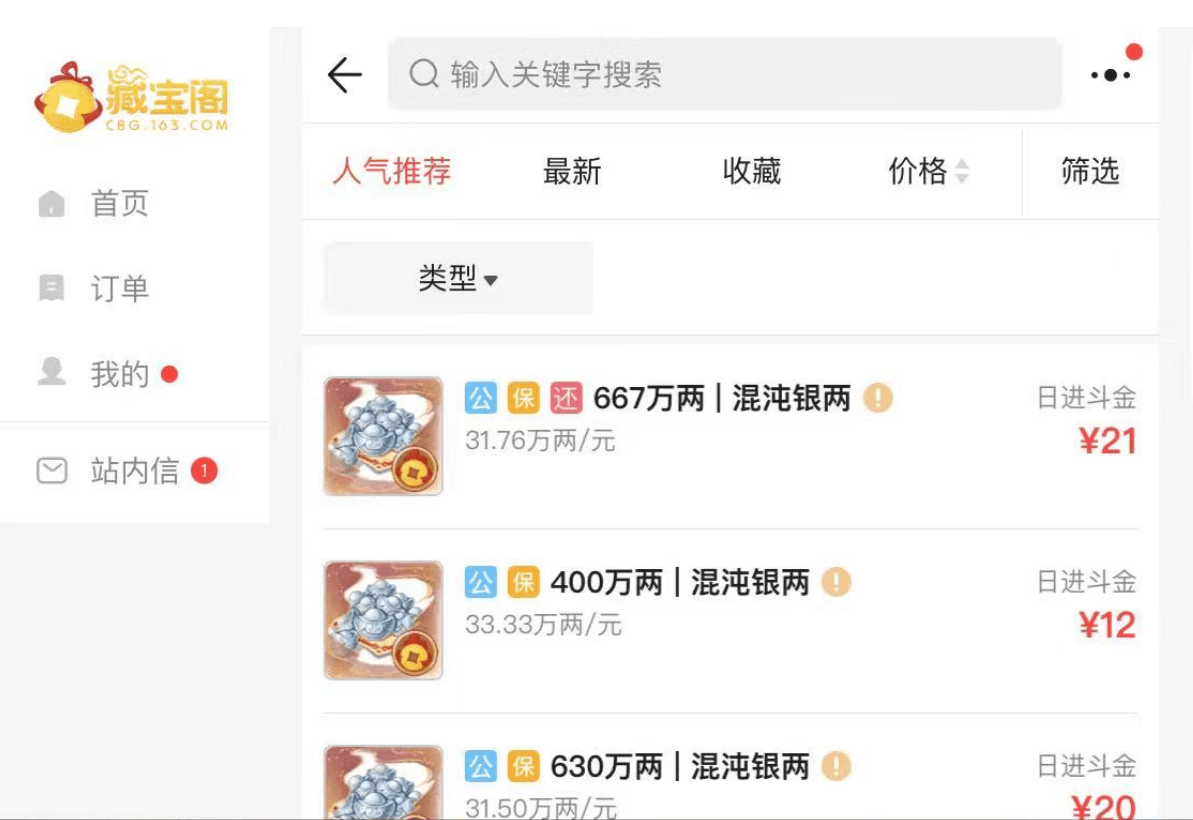Tap the keyword search field
The image size is (1193, 820).
tap(724, 75)
